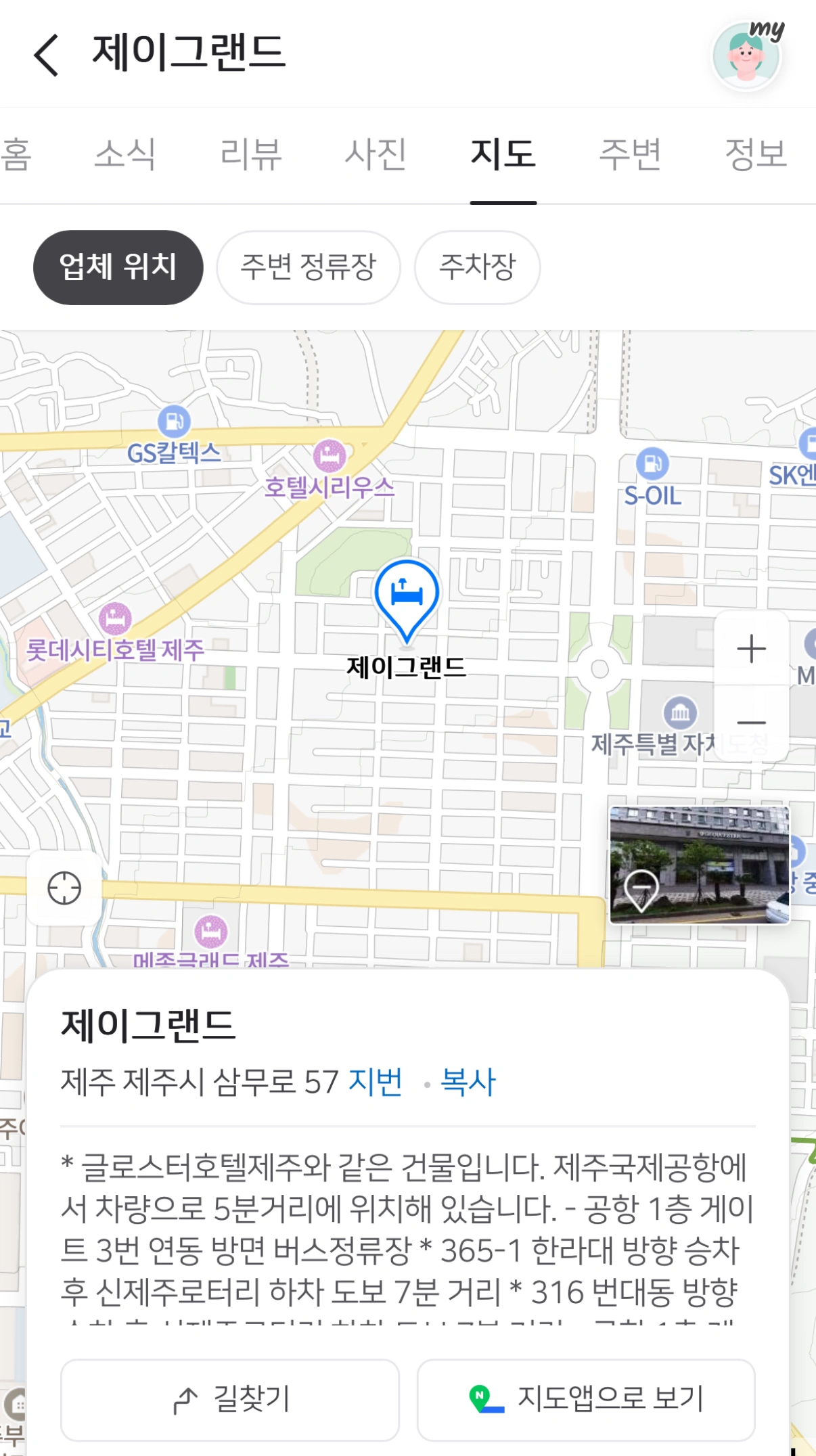Switch to the 정보 tab
Image resolution: width=816 pixels, height=1456 pixels.
pos(755,154)
